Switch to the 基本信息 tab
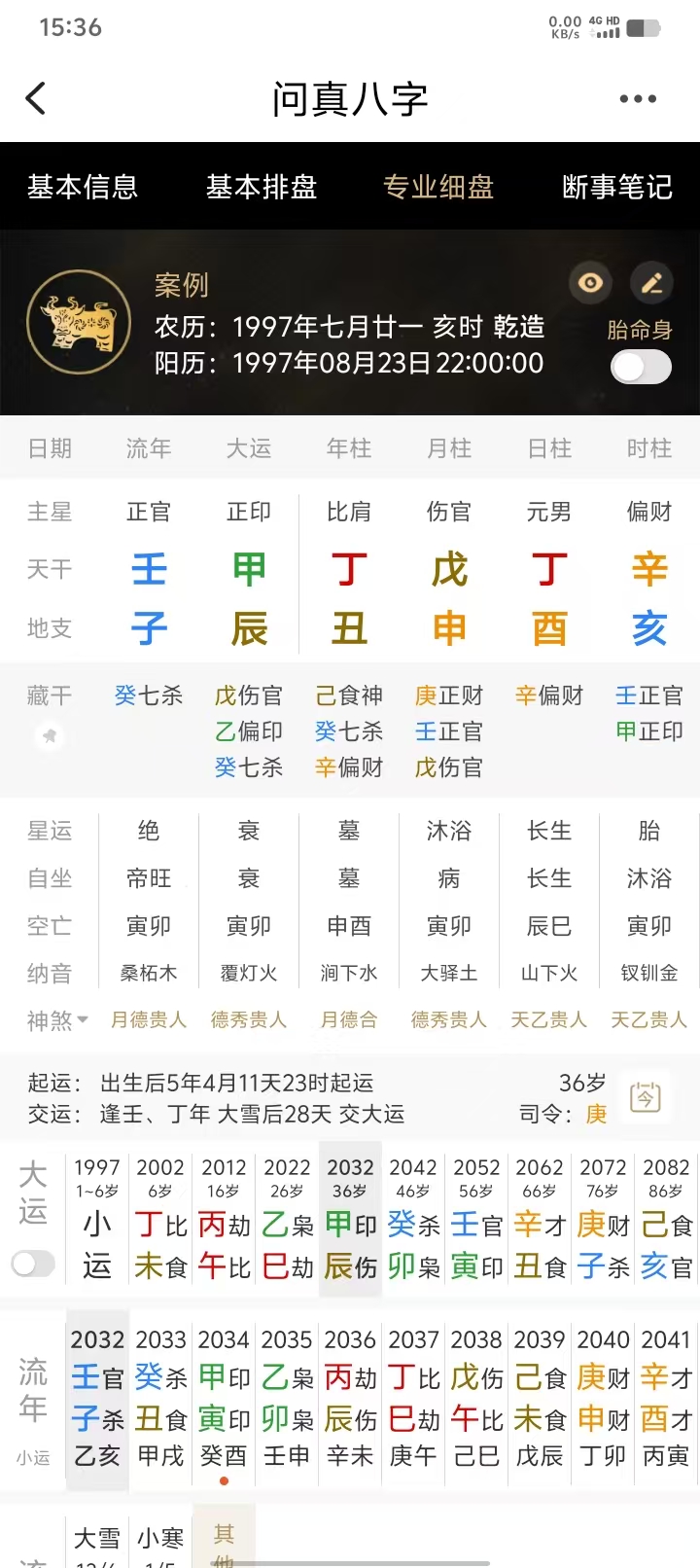 coord(83,187)
